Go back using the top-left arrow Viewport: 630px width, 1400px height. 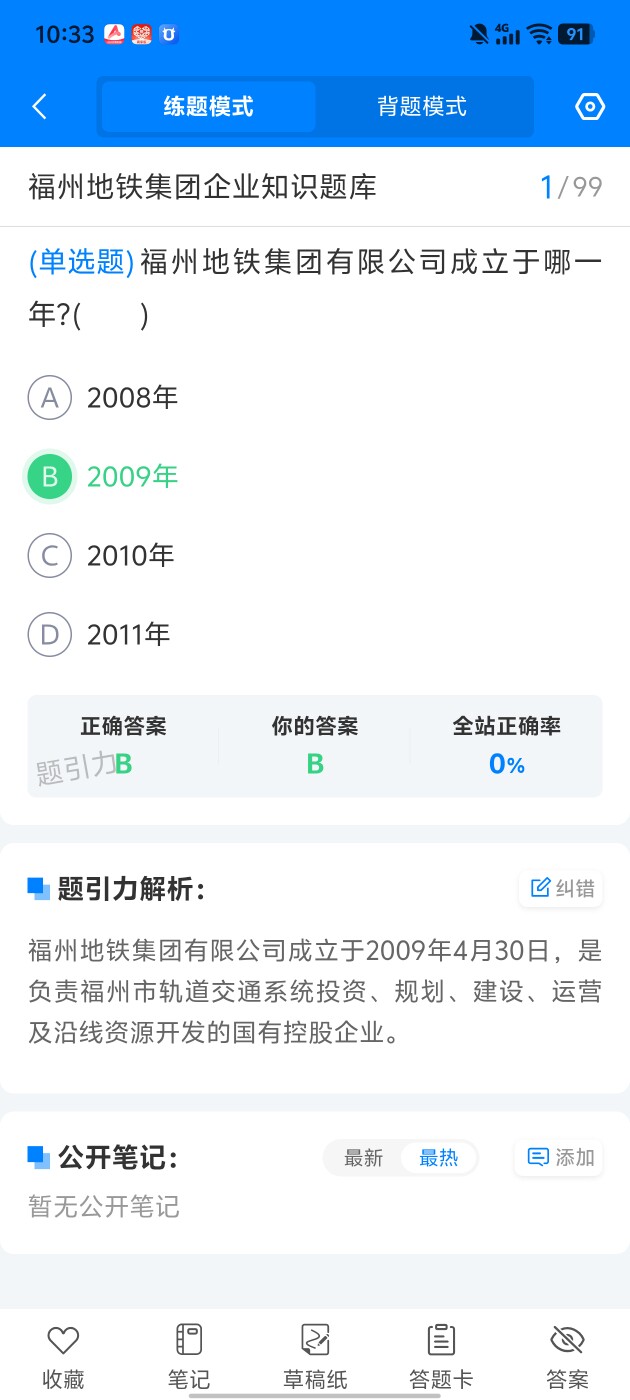click(x=40, y=107)
